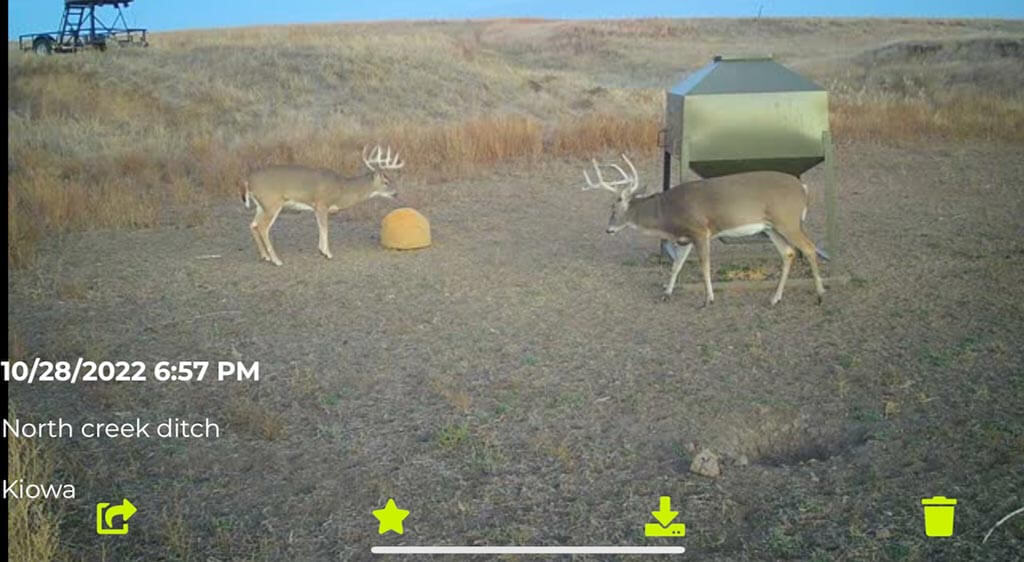Delete this photo with the trash icon
The image size is (1024, 562).
point(939,517)
